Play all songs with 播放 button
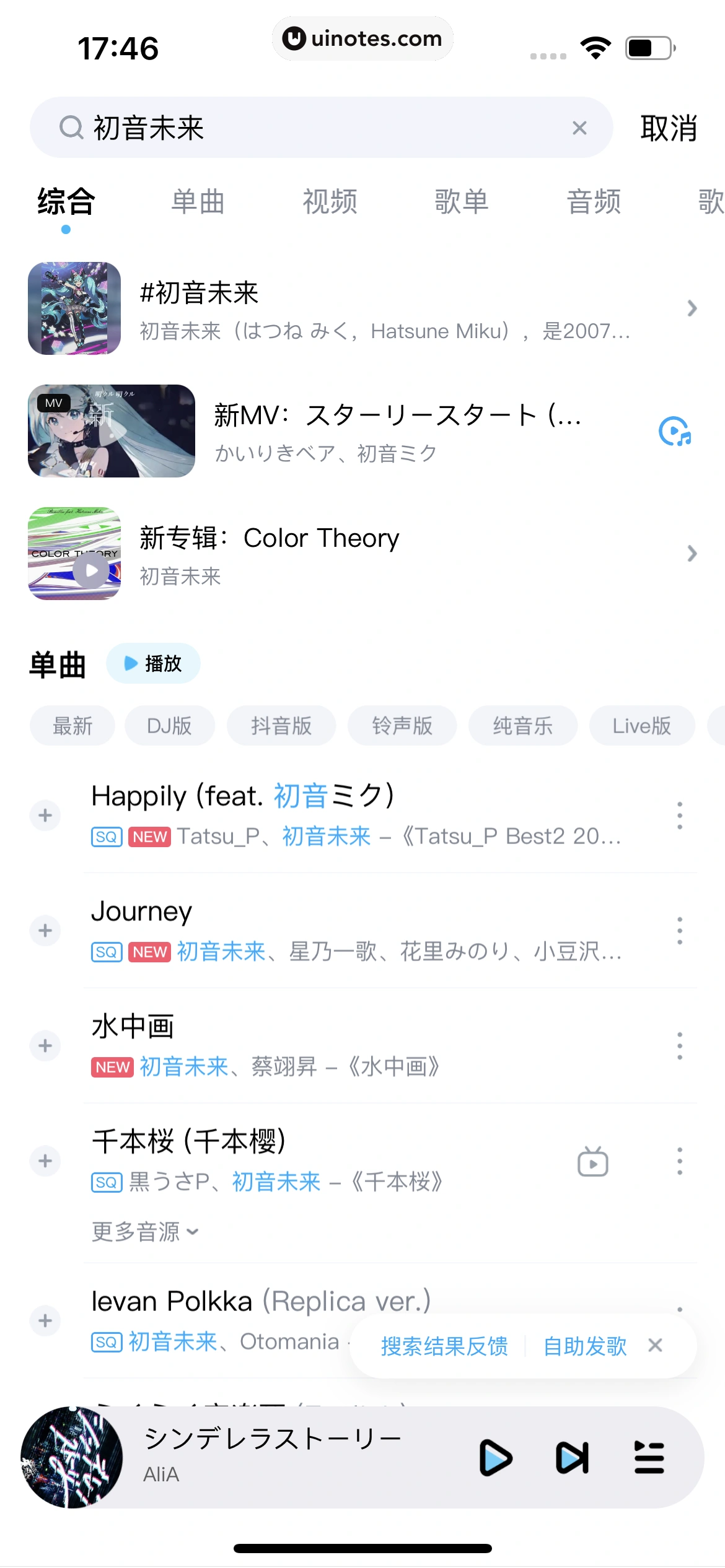Image resolution: width=725 pixels, height=1568 pixels. (x=153, y=663)
